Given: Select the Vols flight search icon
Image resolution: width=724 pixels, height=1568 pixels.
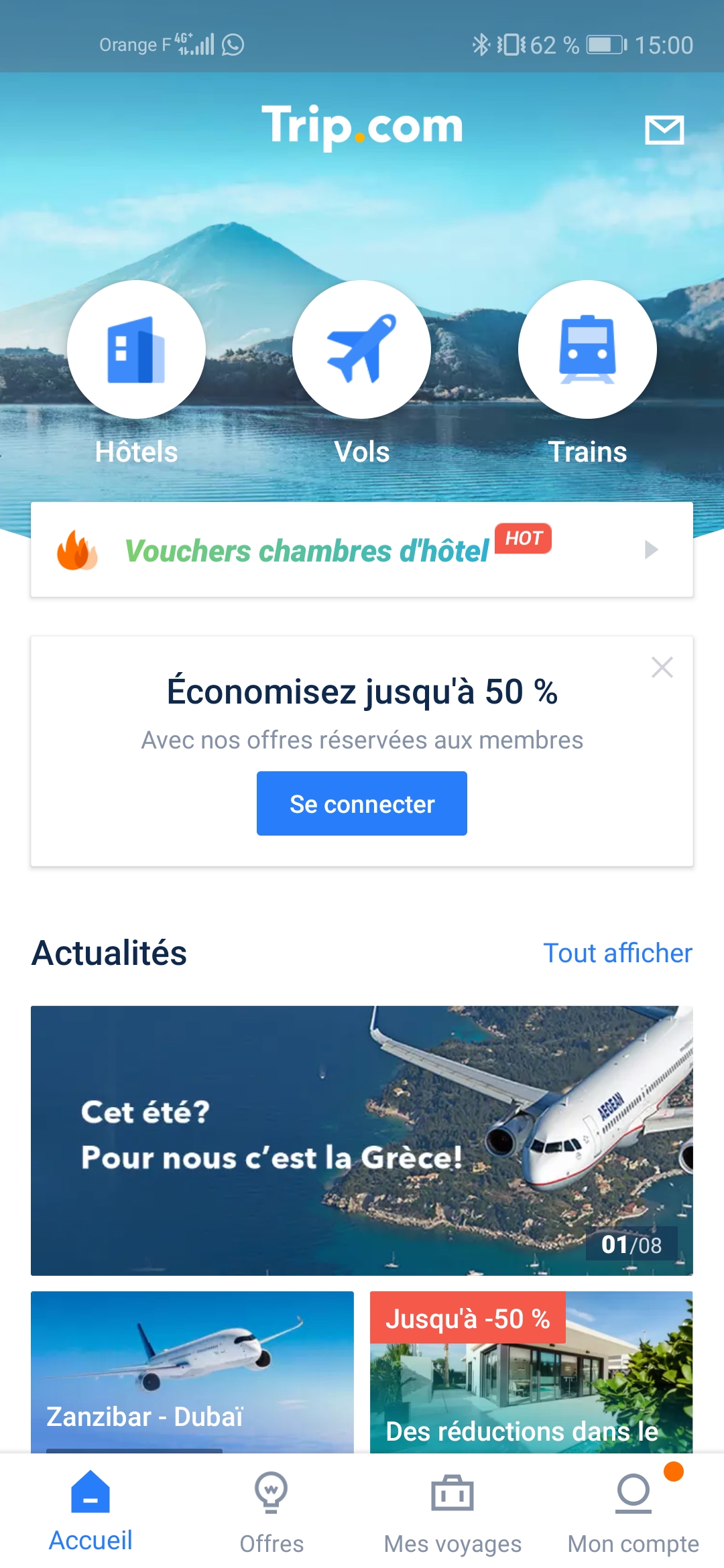Looking at the screenshot, I should [361, 350].
